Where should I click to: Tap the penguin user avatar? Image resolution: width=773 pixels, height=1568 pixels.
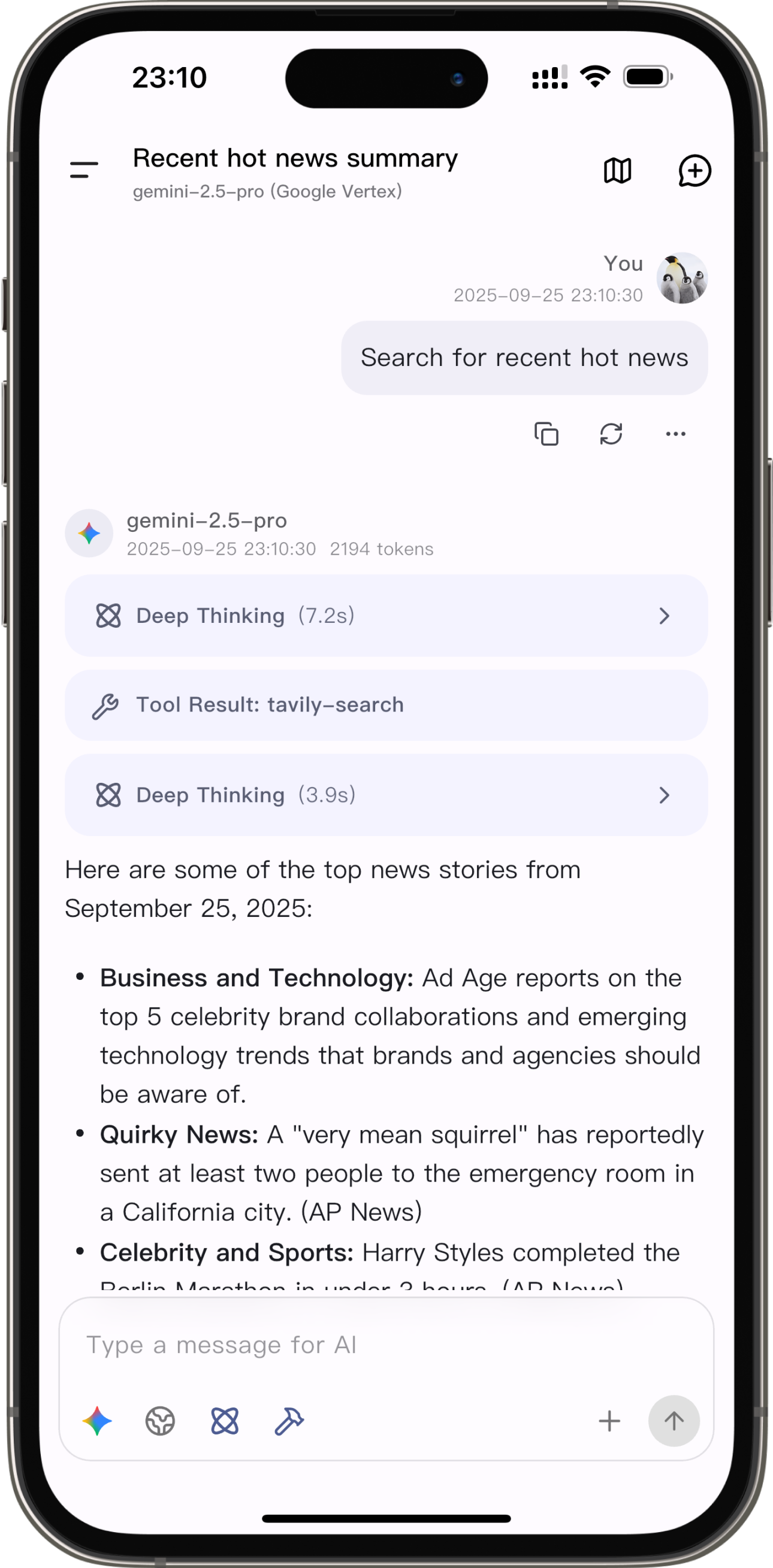(682, 277)
